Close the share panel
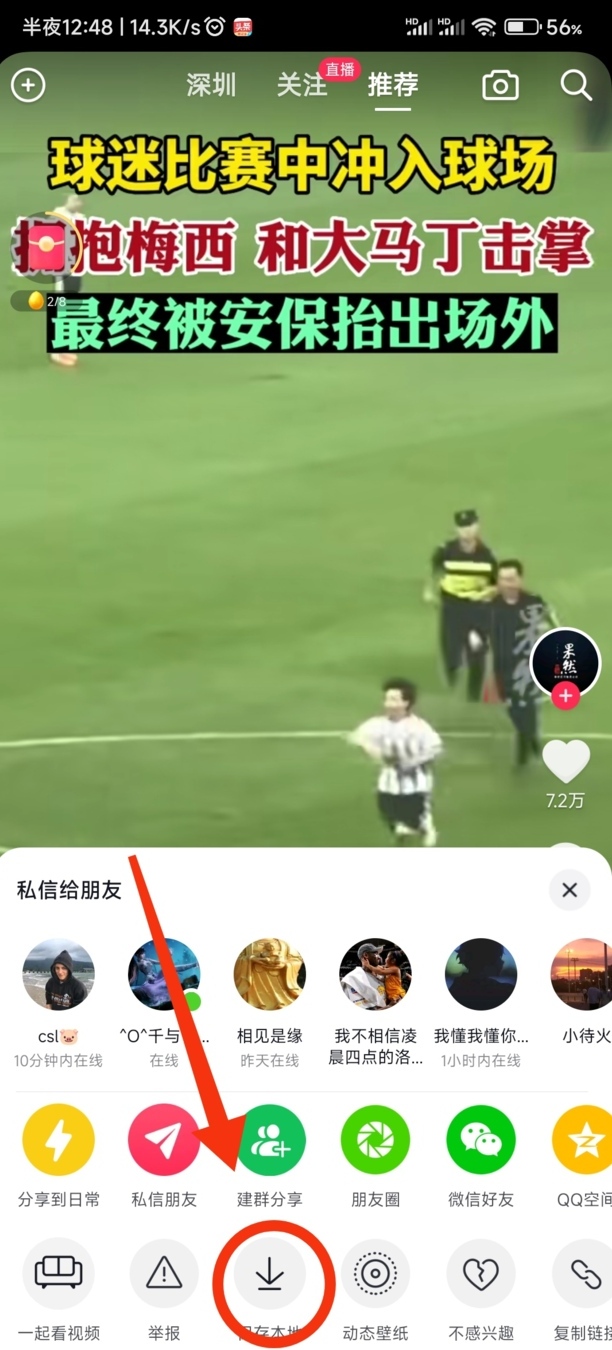This screenshot has width=612, height=1350. [570, 890]
